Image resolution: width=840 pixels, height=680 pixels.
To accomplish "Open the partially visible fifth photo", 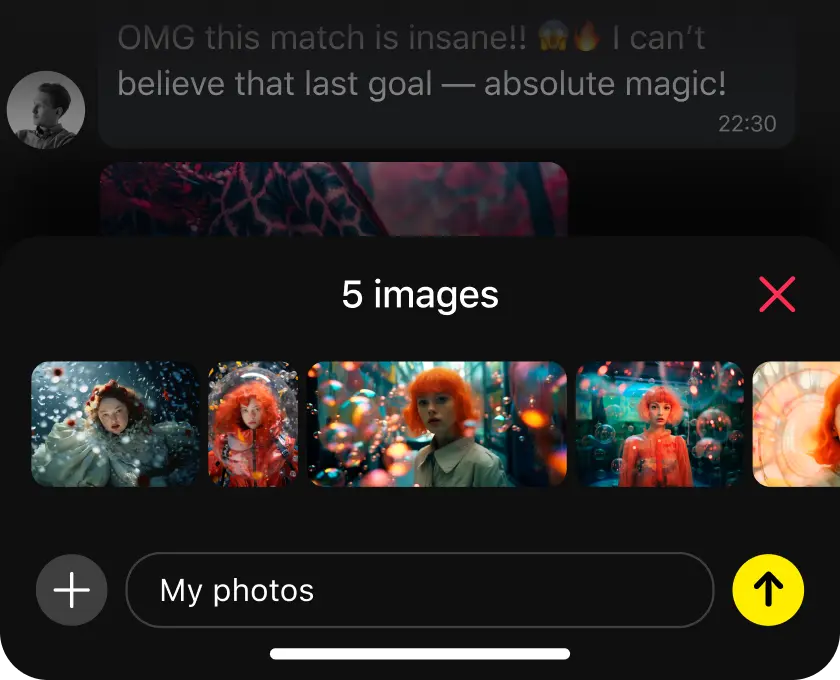I will pos(797,424).
